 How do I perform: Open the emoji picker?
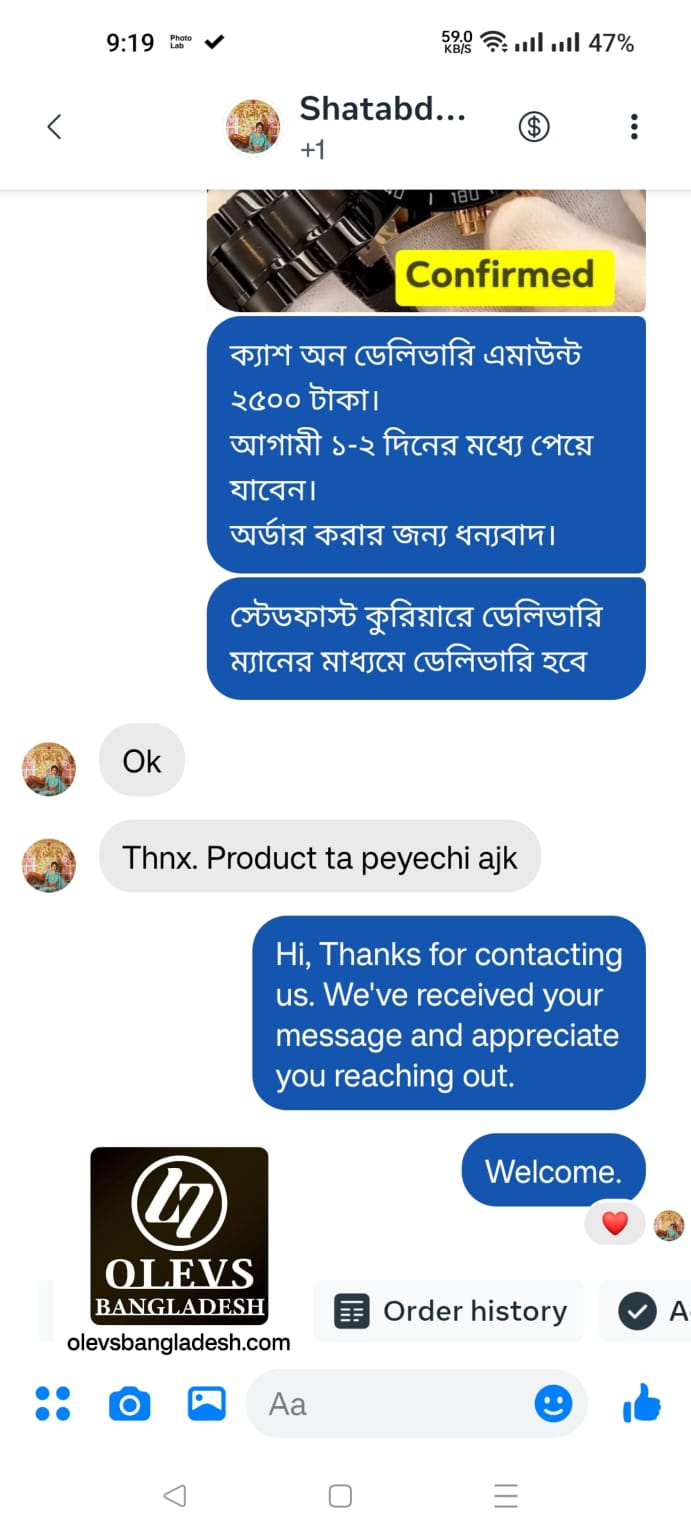[553, 1404]
